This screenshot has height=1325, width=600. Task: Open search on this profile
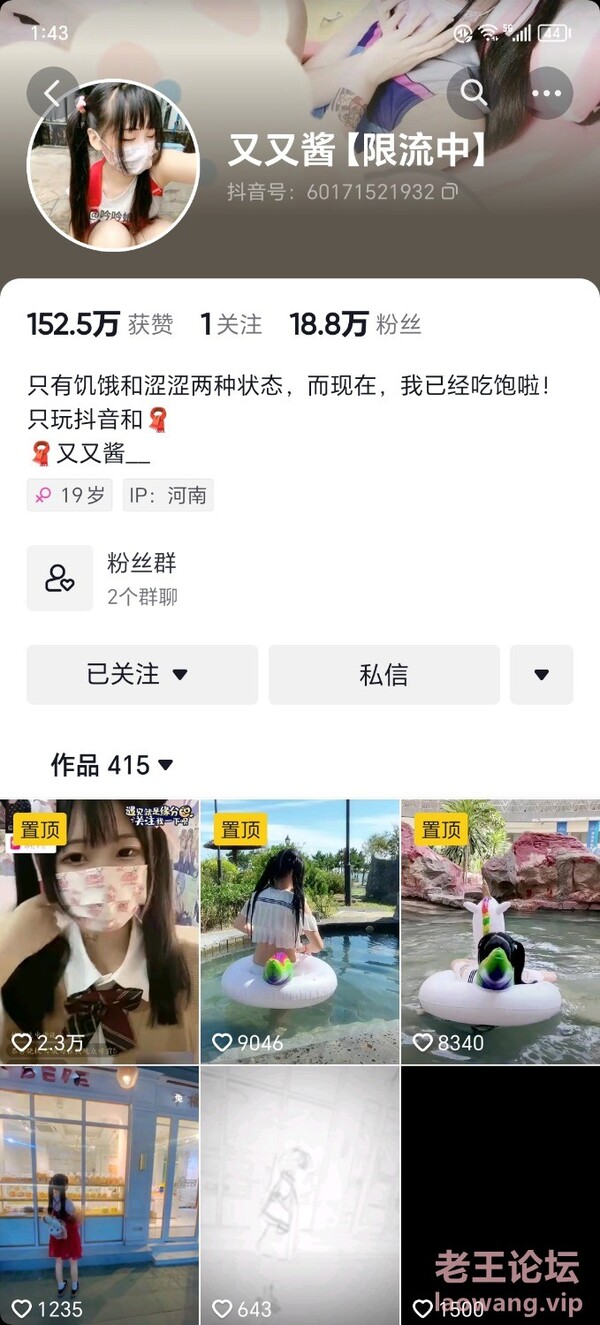(474, 93)
